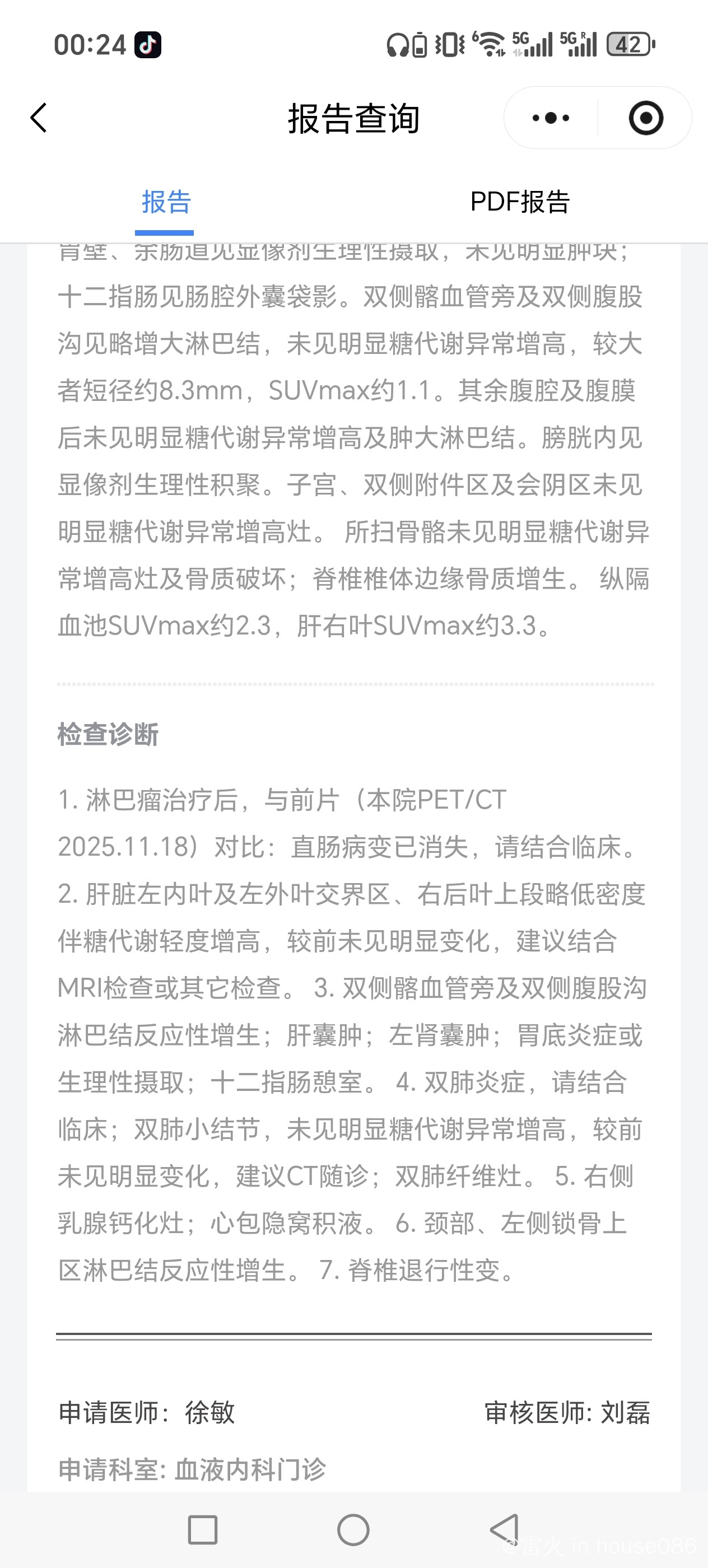
Task: Close the mini program with the circle button
Action: (x=645, y=118)
